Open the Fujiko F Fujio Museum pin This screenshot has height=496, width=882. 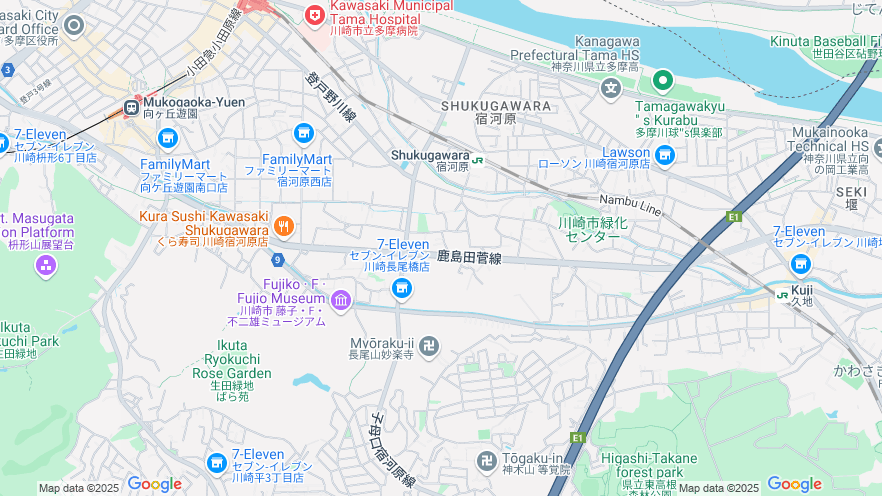click(x=341, y=299)
